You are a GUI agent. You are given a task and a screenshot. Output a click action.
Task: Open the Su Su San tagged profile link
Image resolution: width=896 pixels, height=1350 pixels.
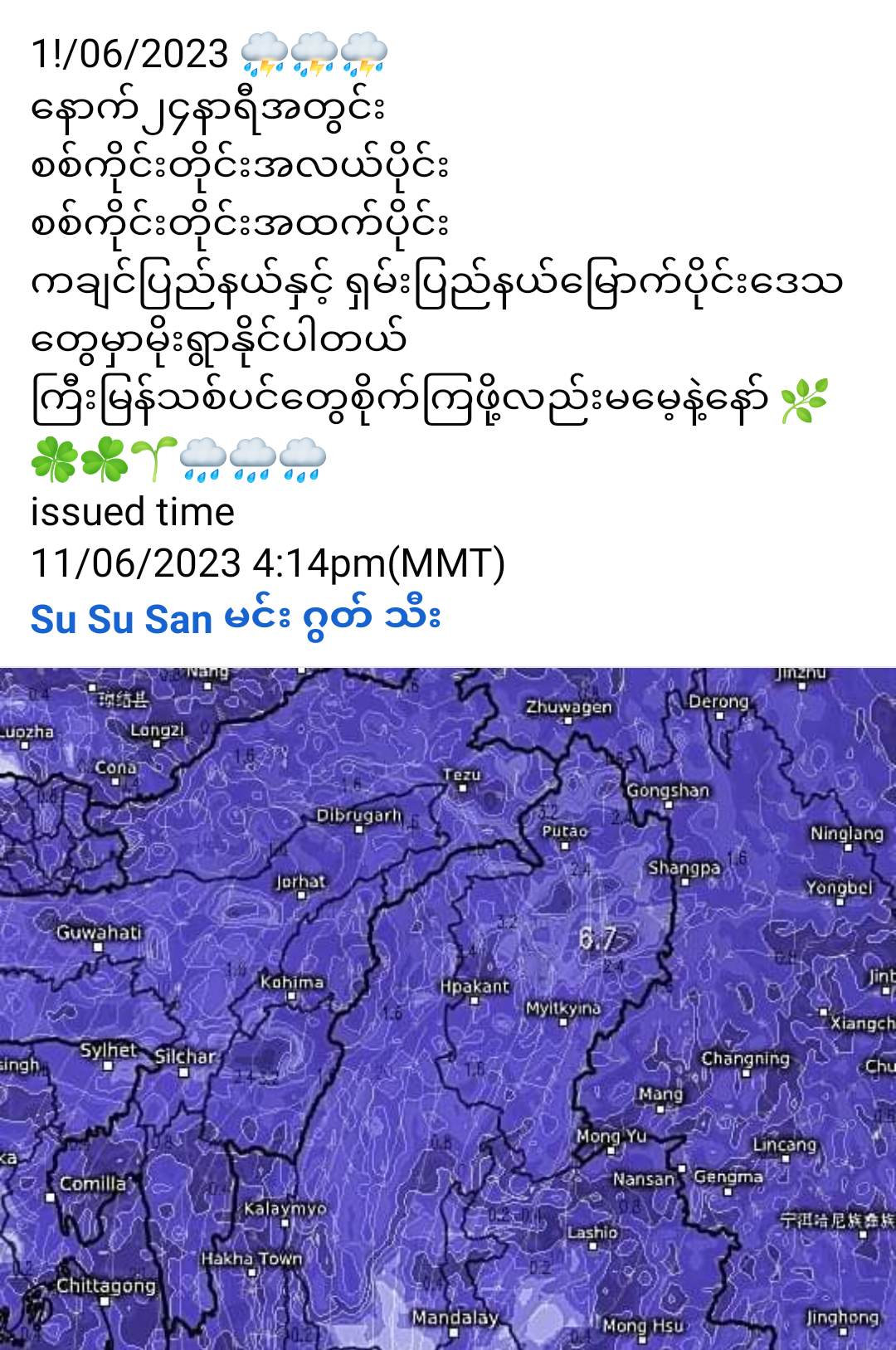(121, 619)
